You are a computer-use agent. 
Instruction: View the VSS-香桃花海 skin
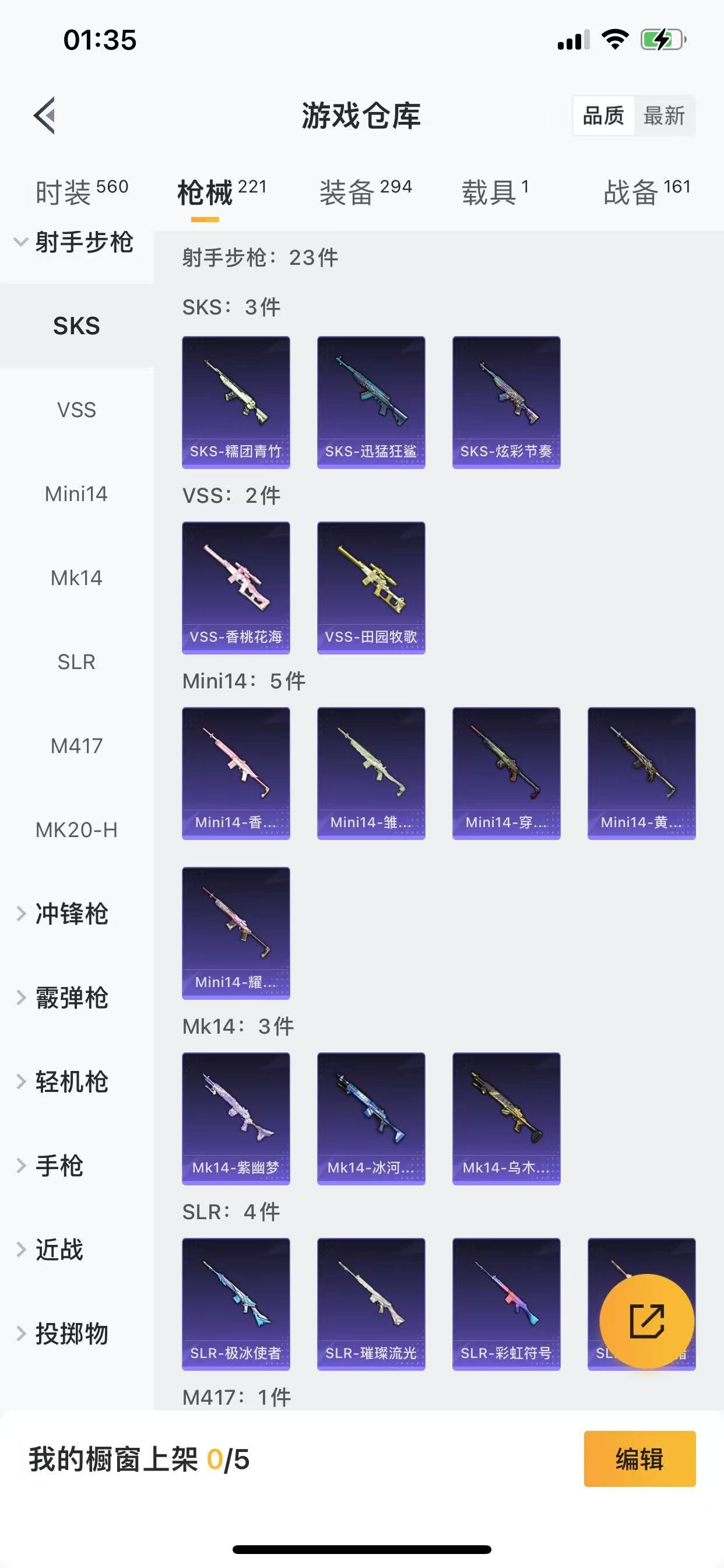coord(236,587)
